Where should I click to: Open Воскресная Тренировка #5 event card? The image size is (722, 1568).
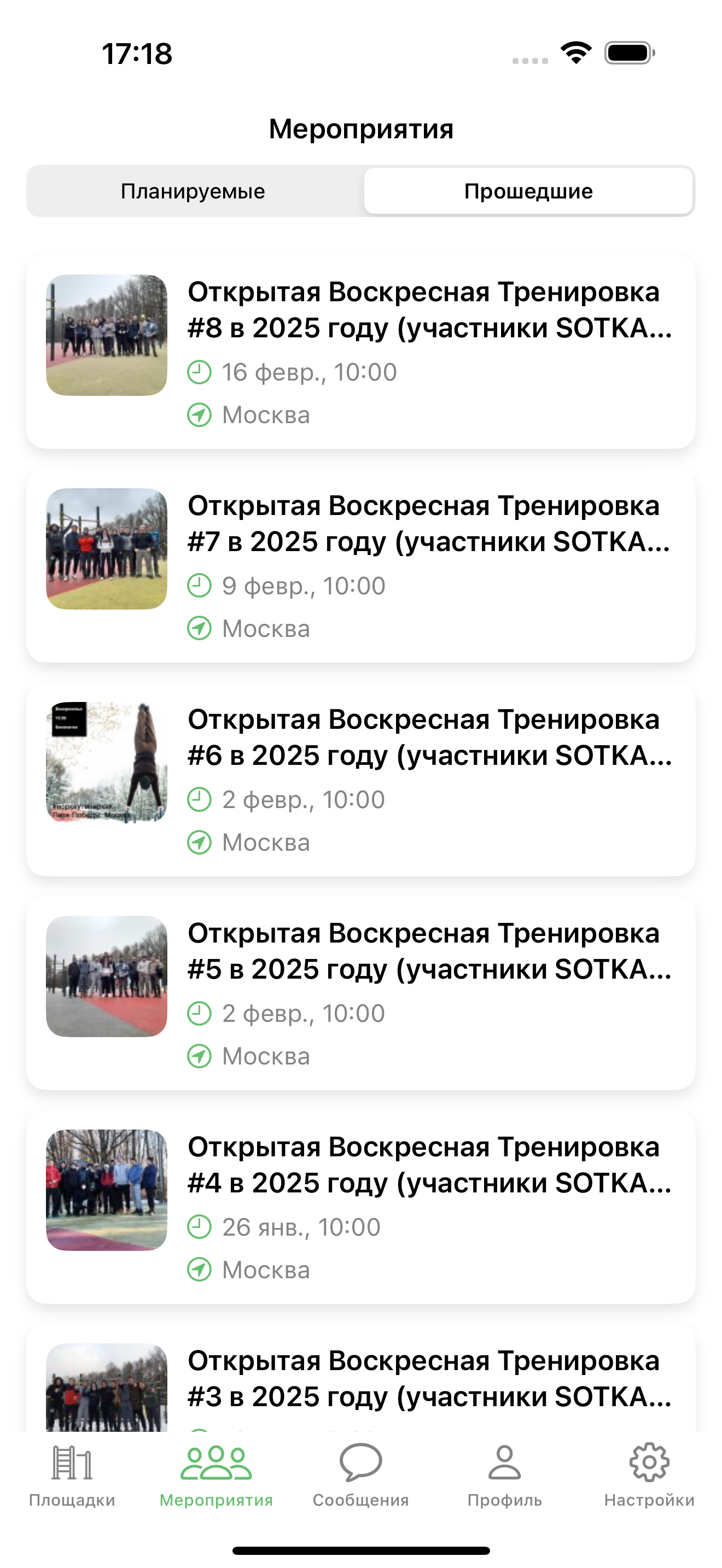click(361, 993)
